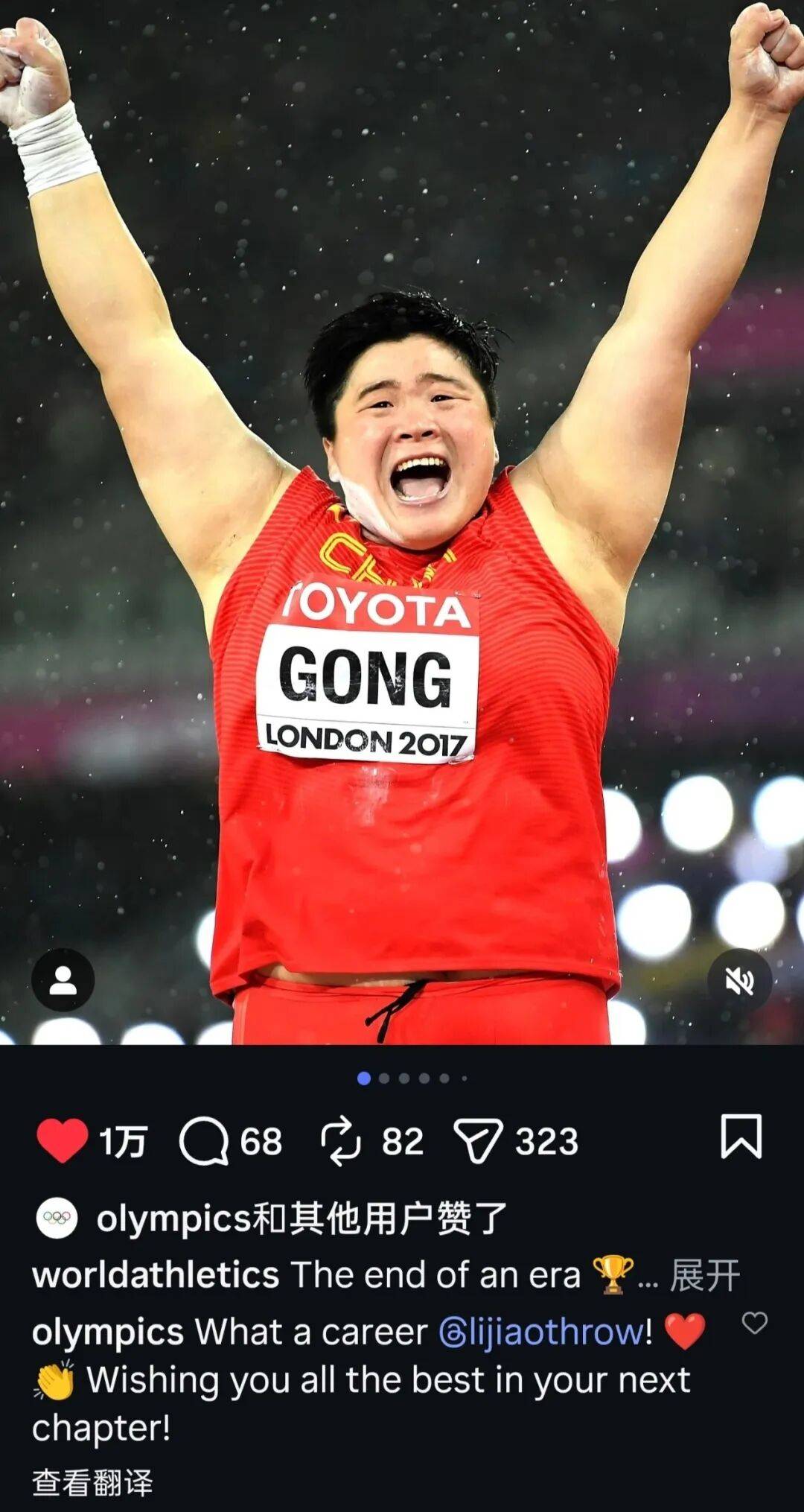Image resolution: width=804 pixels, height=1512 pixels.
Task: Open the comments bubble showing 68
Action: [x=204, y=1140]
